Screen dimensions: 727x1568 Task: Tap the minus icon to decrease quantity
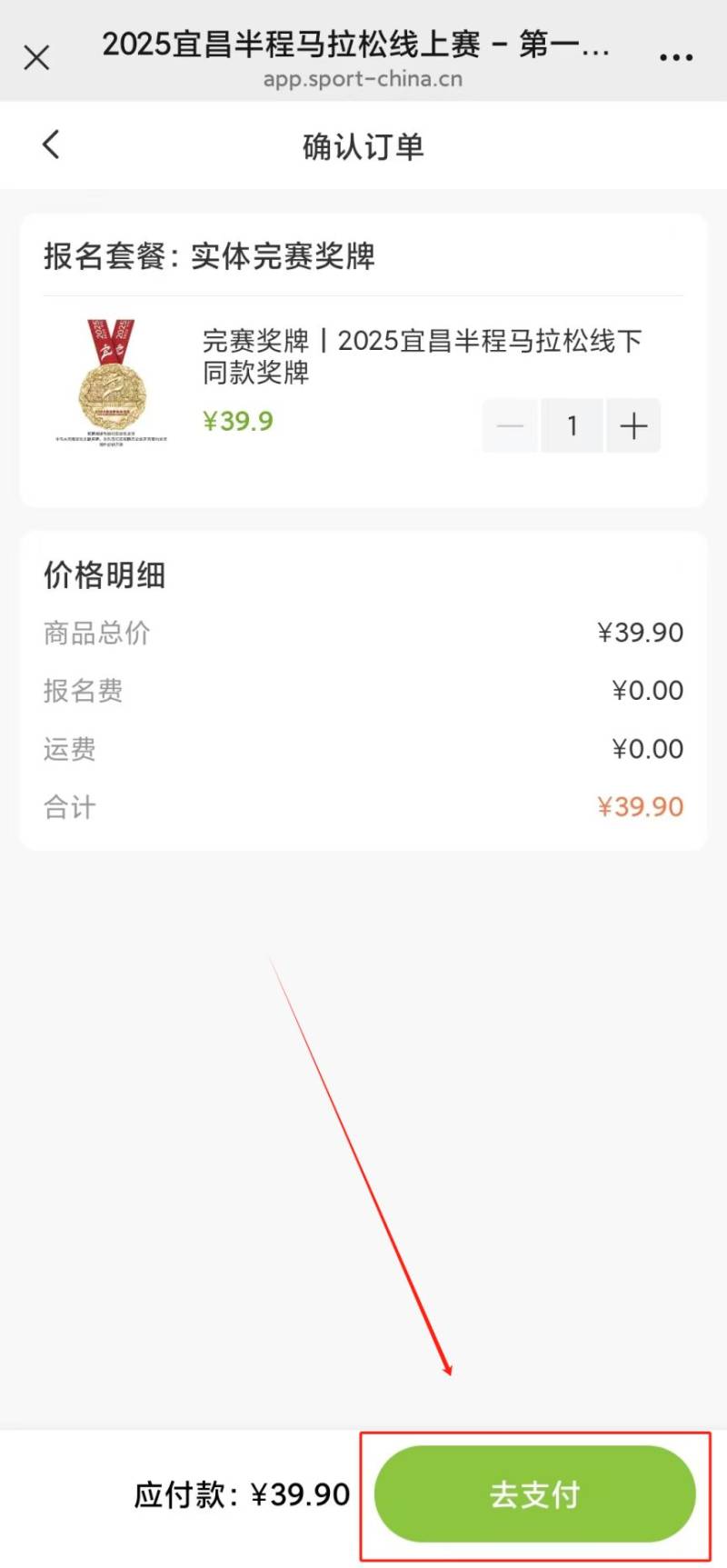pyautogui.click(x=511, y=425)
